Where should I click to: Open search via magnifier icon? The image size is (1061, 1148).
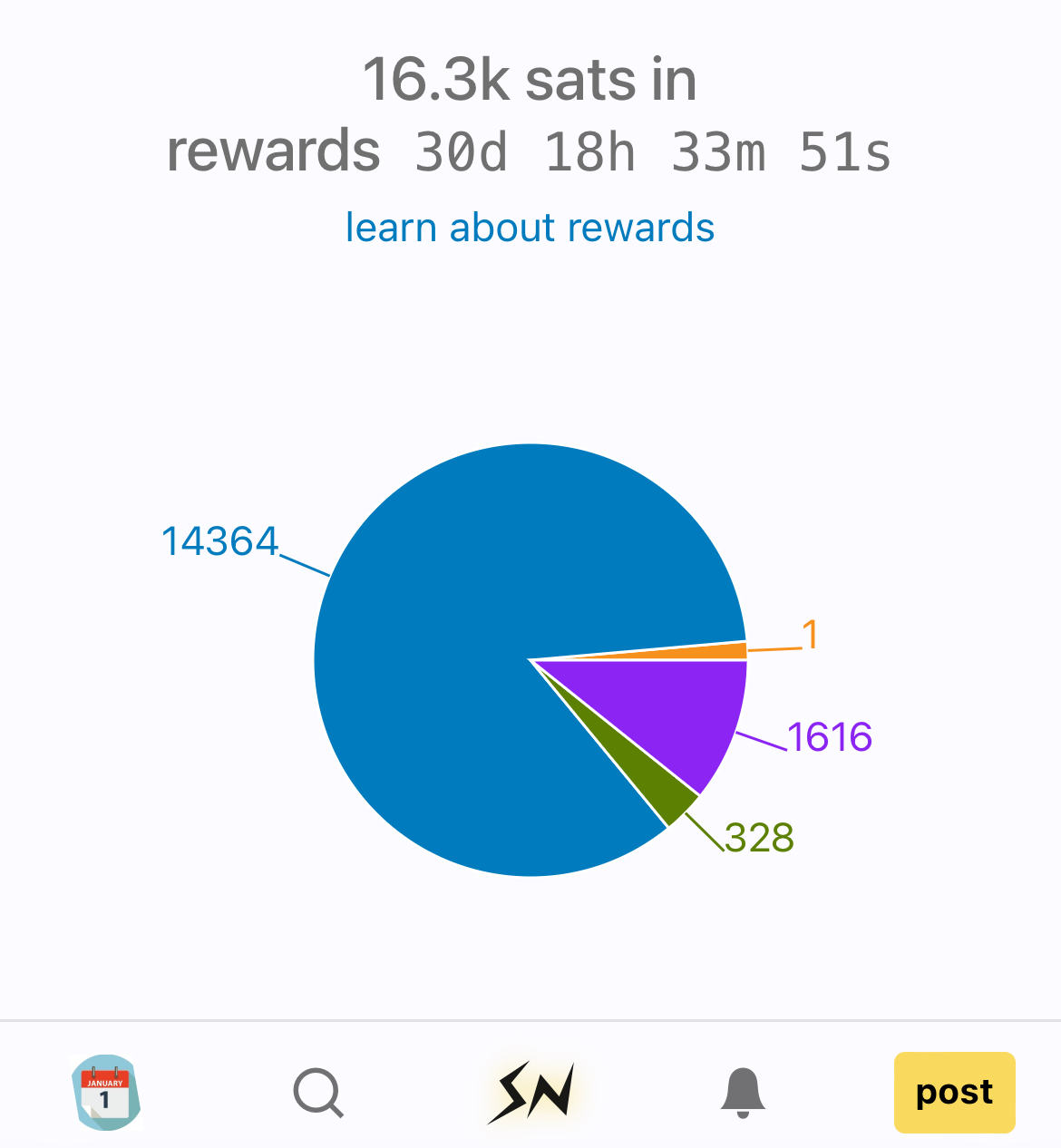[318, 1093]
